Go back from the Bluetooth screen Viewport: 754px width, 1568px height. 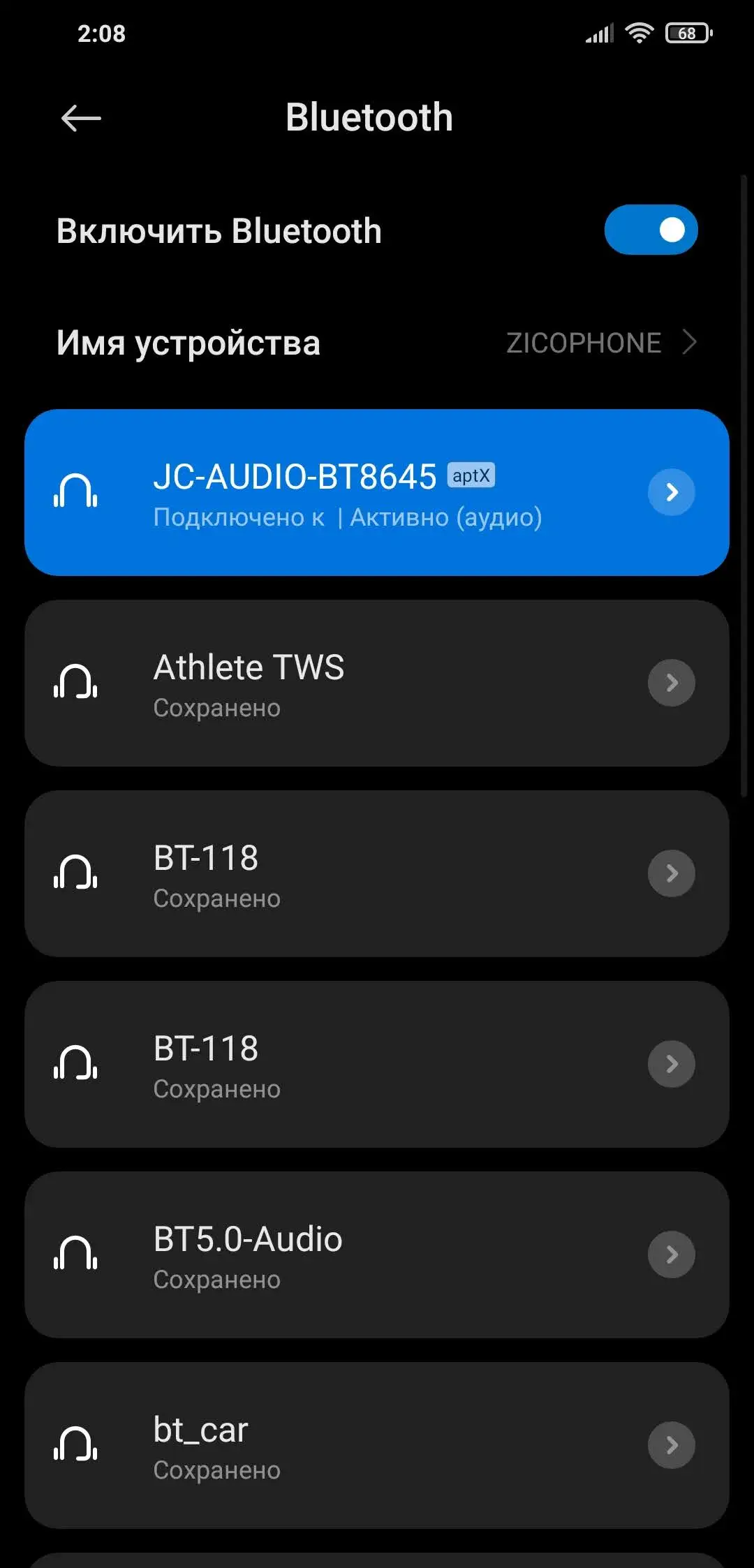(x=81, y=118)
